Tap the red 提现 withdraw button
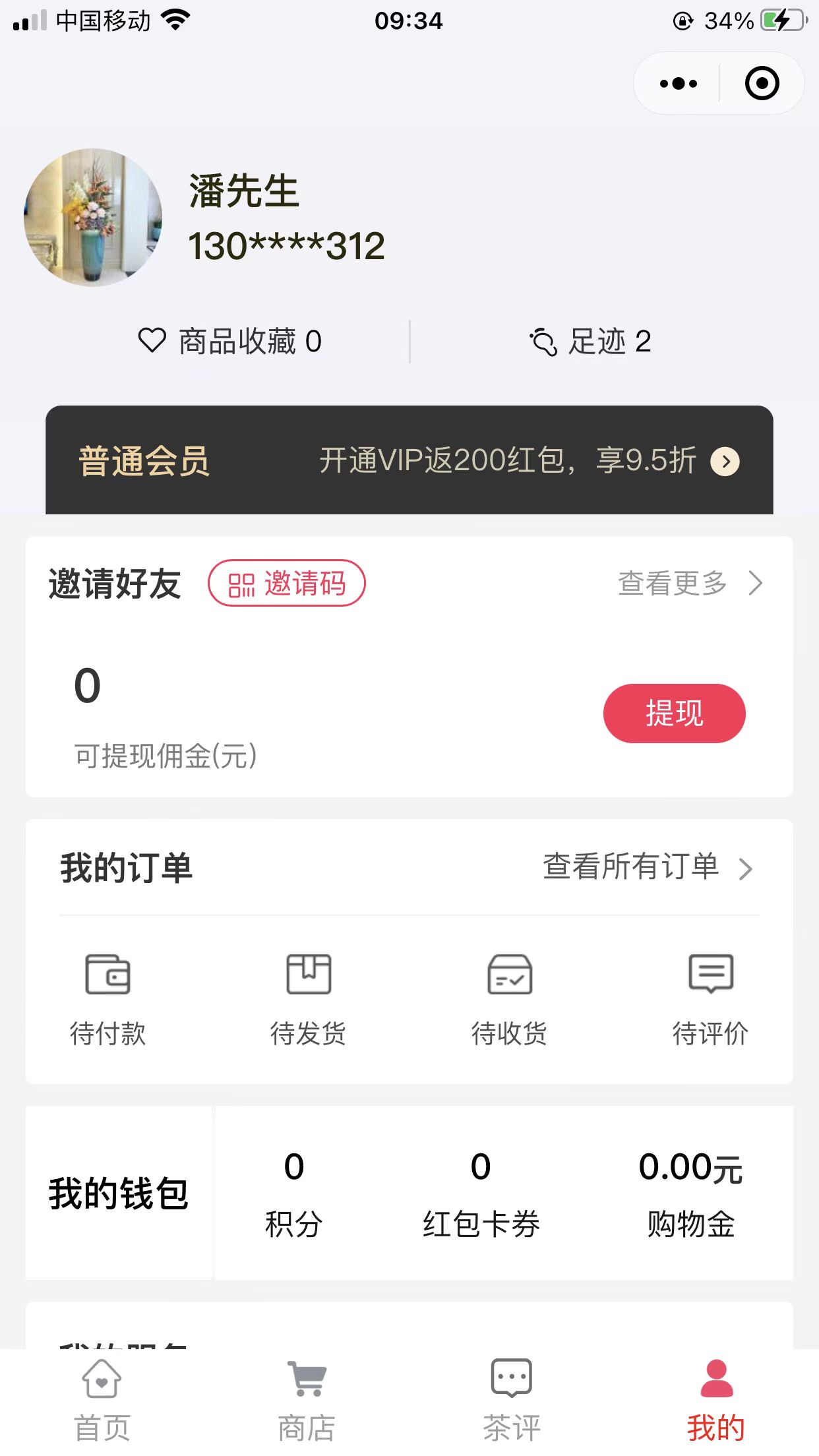The height and width of the screenshot is (1456, 819). (674, 713)
